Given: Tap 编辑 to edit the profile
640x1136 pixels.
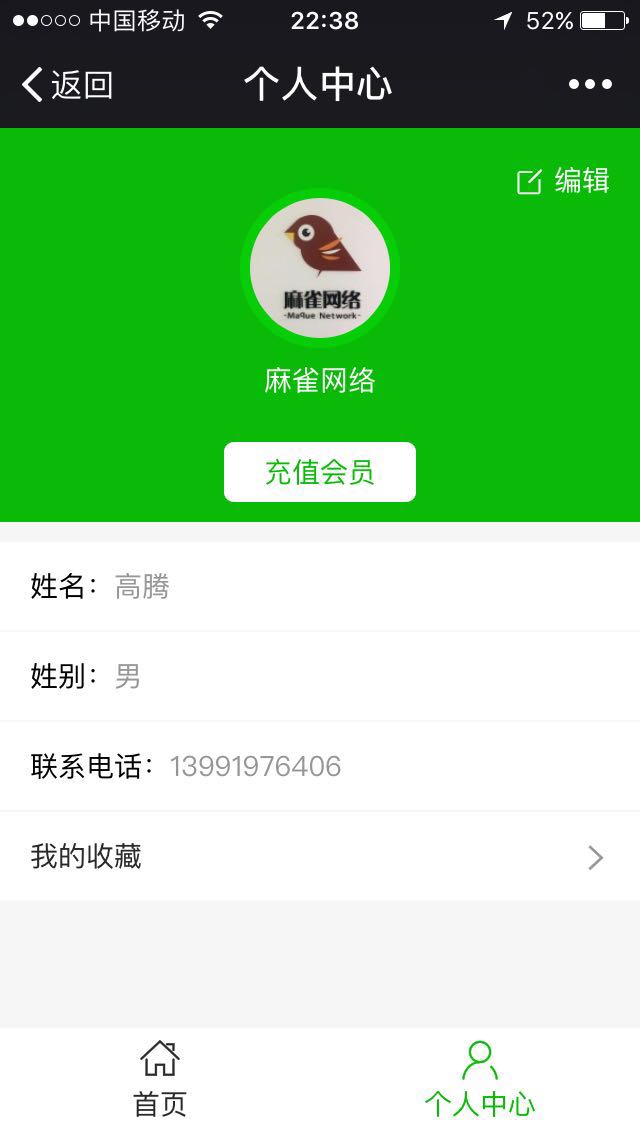Looking at the screenshot, I should (x=562, y=181).
